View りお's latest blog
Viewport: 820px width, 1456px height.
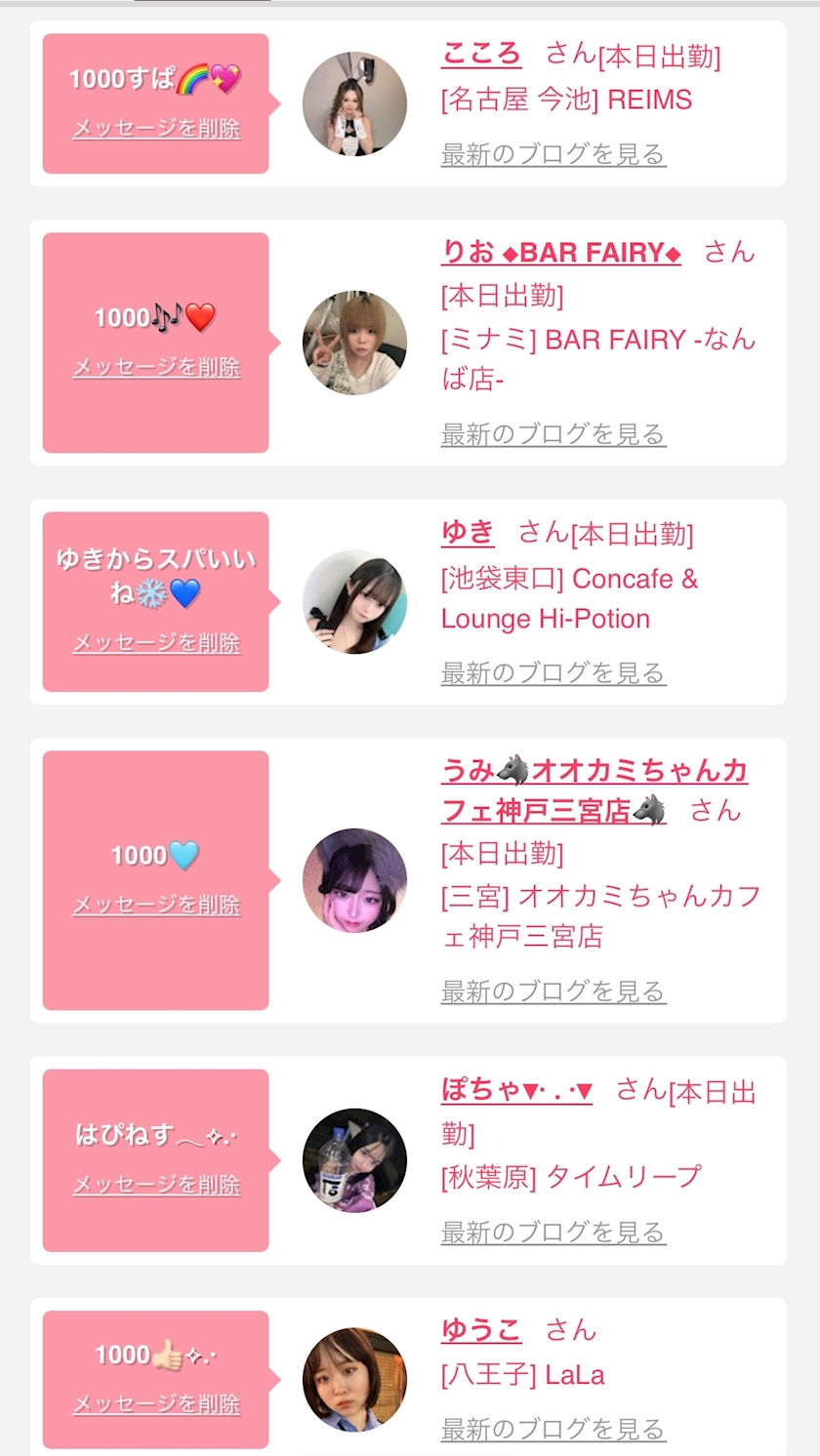point(553,434)
